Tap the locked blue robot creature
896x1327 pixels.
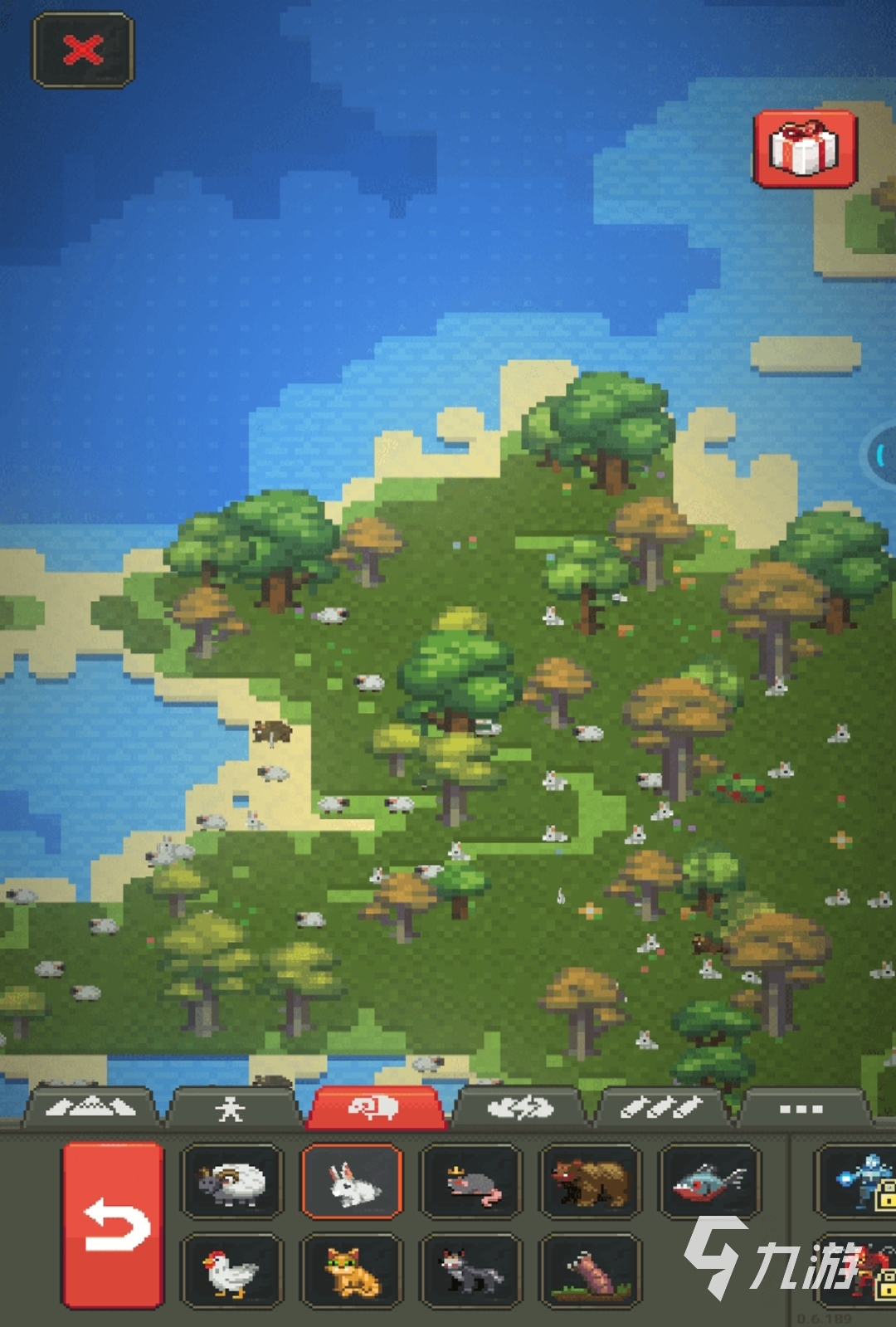[x=859, y=1182]
